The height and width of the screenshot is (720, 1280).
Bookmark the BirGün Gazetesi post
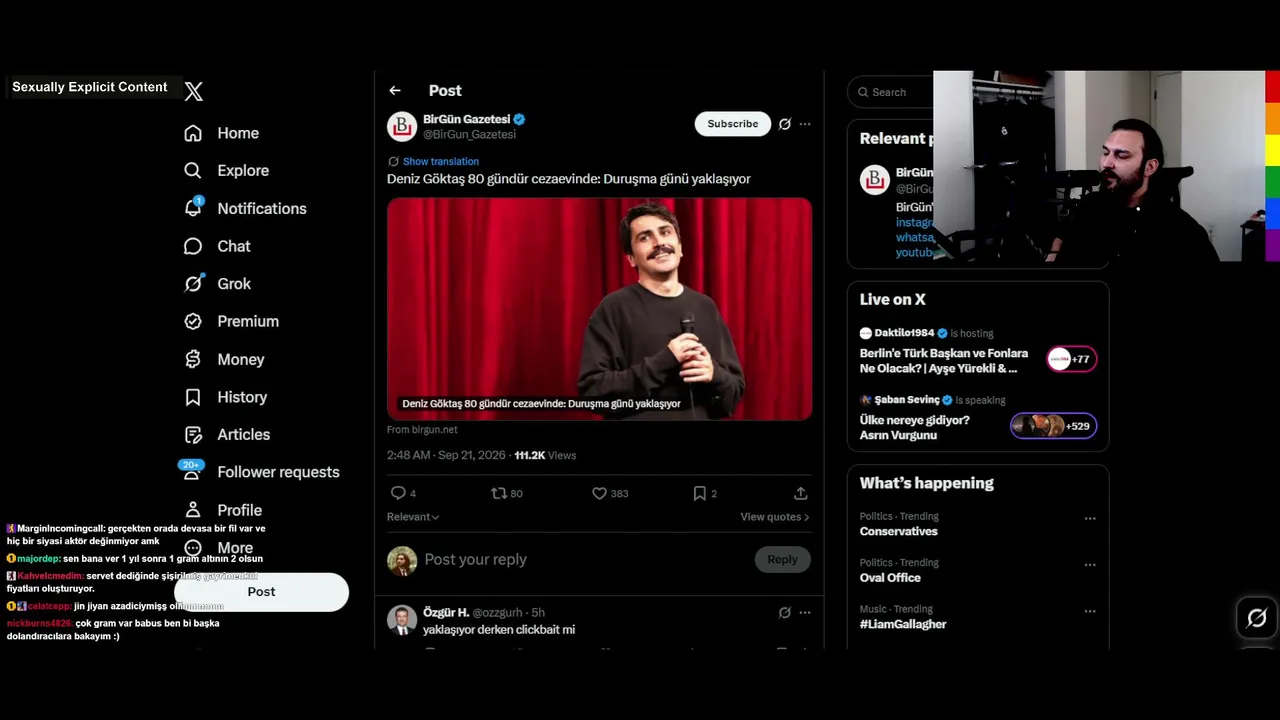tap(705, 493)
